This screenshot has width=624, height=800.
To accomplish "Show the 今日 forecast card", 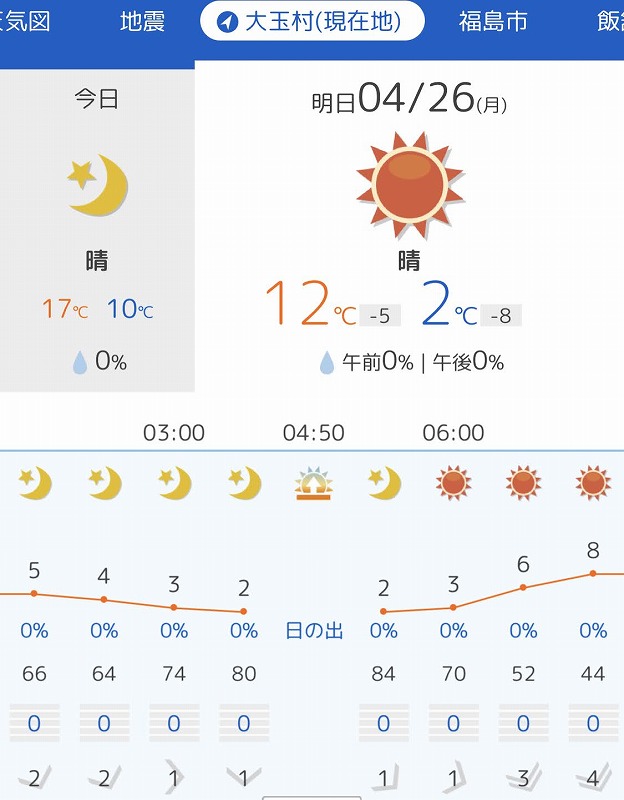I will [x=97, y=230].
